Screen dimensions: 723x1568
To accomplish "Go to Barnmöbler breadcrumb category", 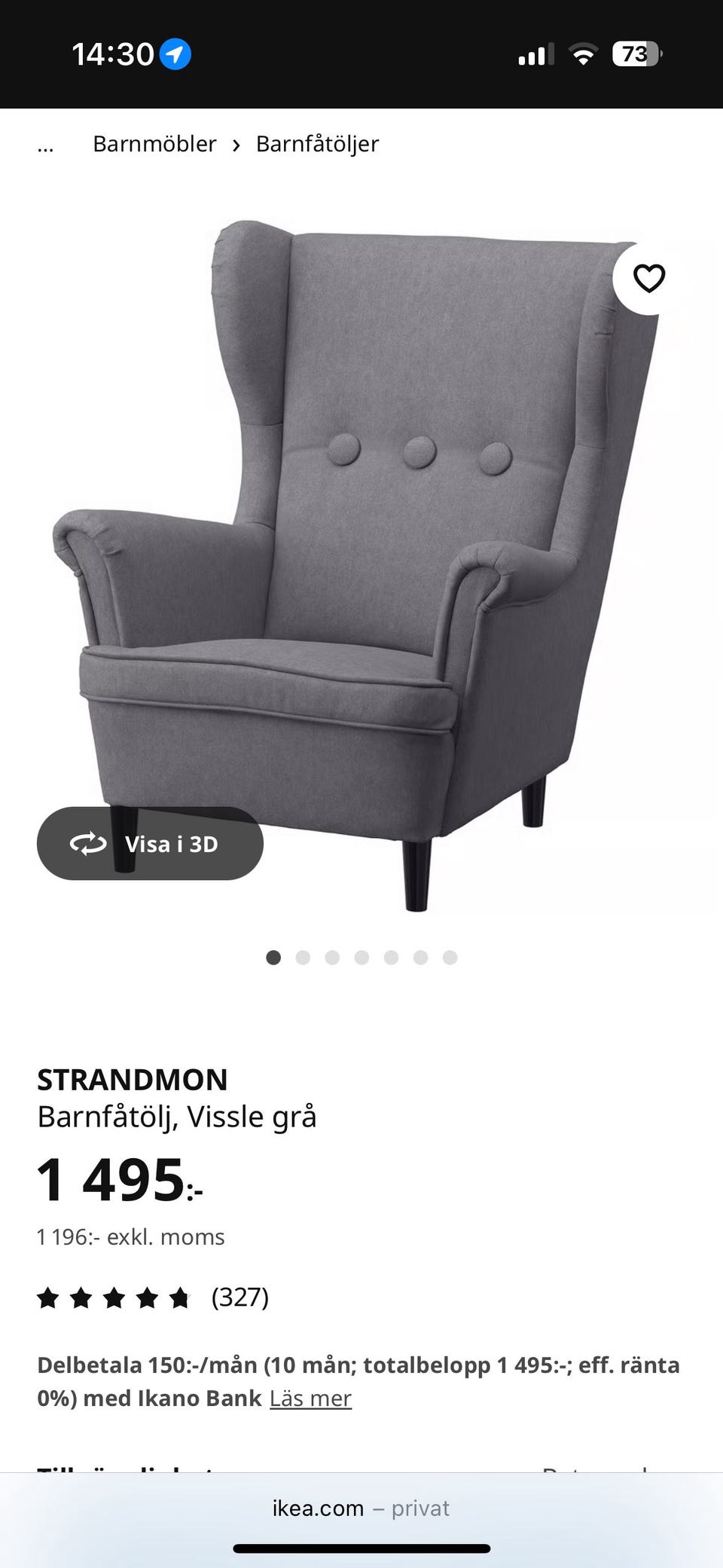I will point(154,144).
